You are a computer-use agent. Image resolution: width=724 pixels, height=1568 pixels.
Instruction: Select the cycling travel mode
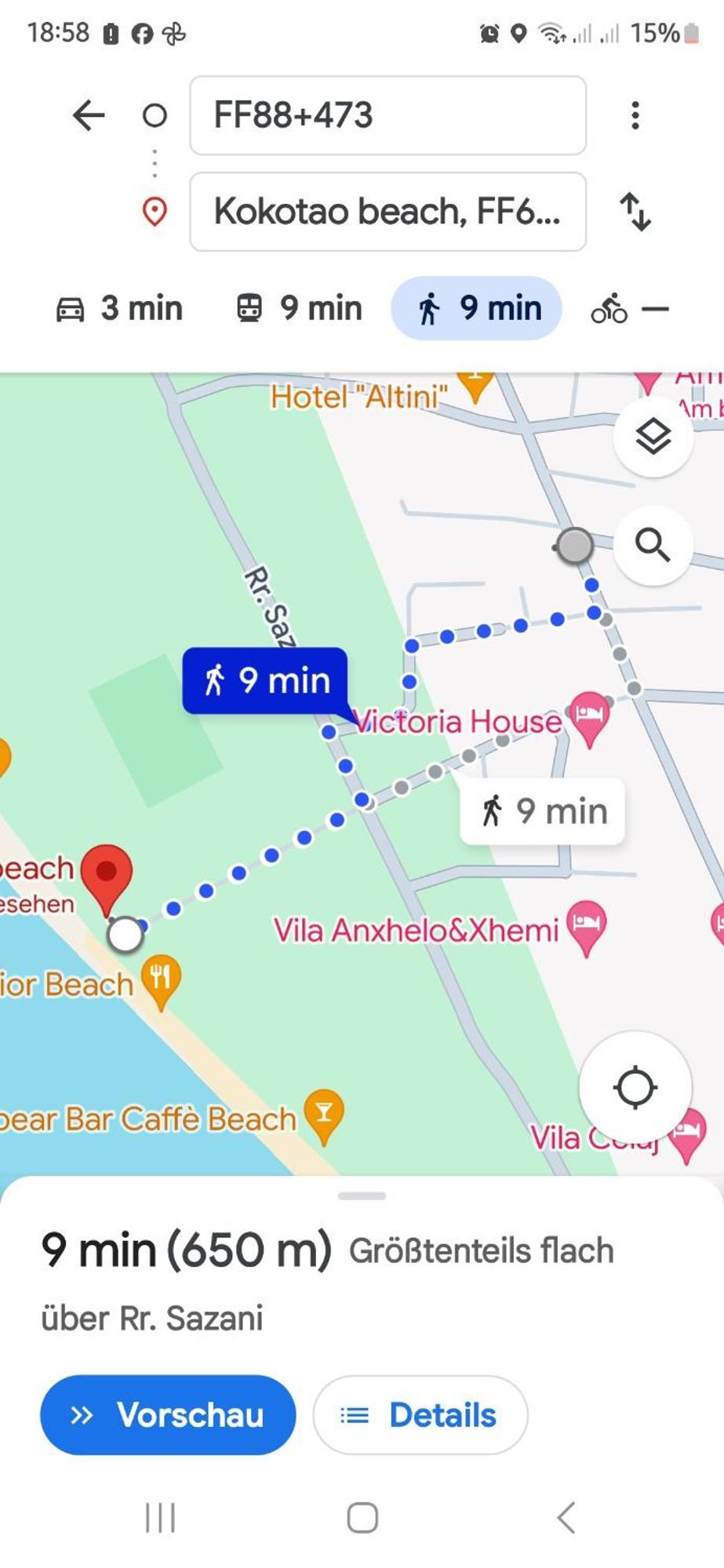coord(629,309)
